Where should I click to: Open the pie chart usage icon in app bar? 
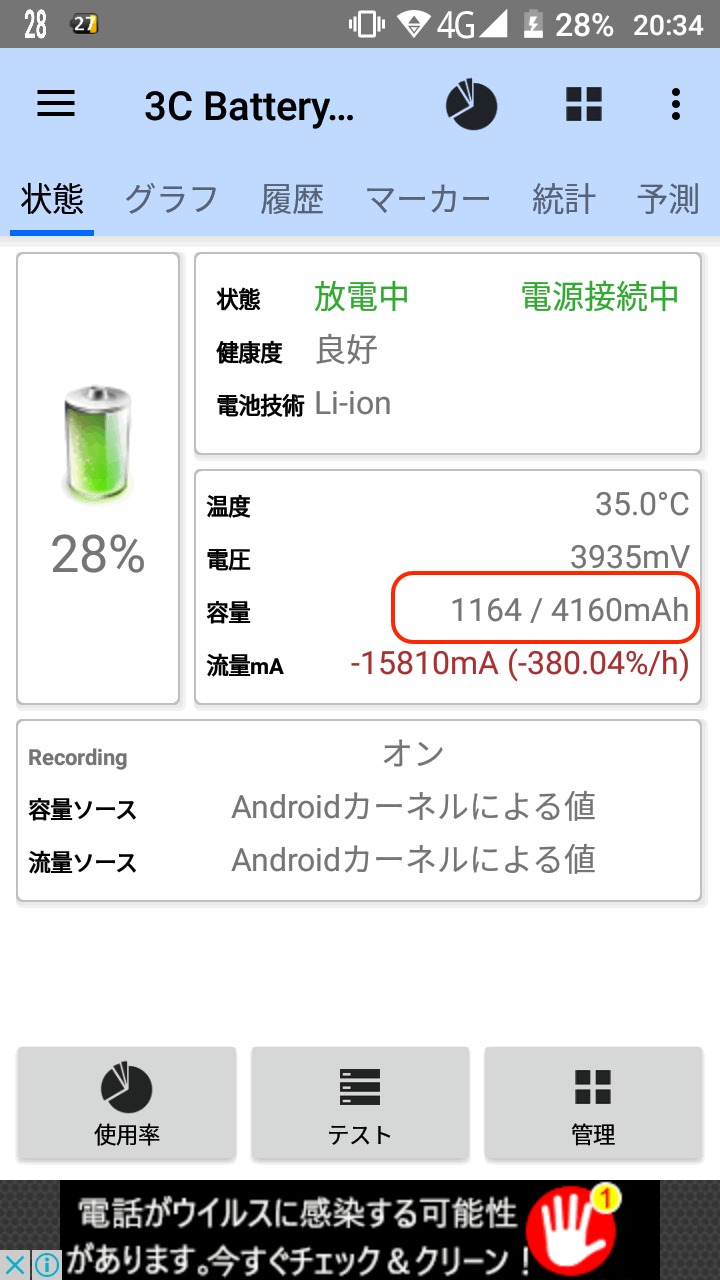pos(472,104)
